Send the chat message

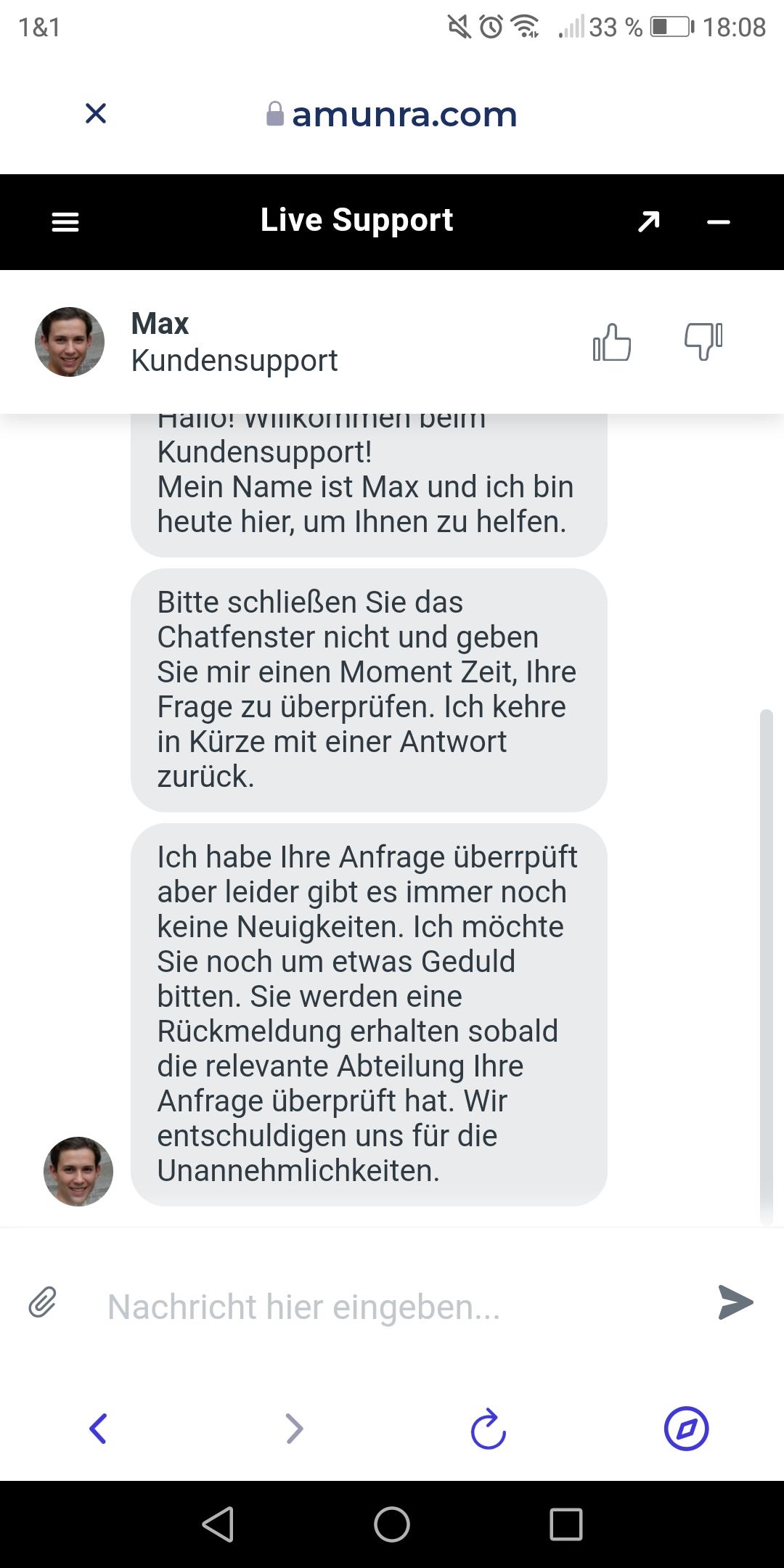735,1302
